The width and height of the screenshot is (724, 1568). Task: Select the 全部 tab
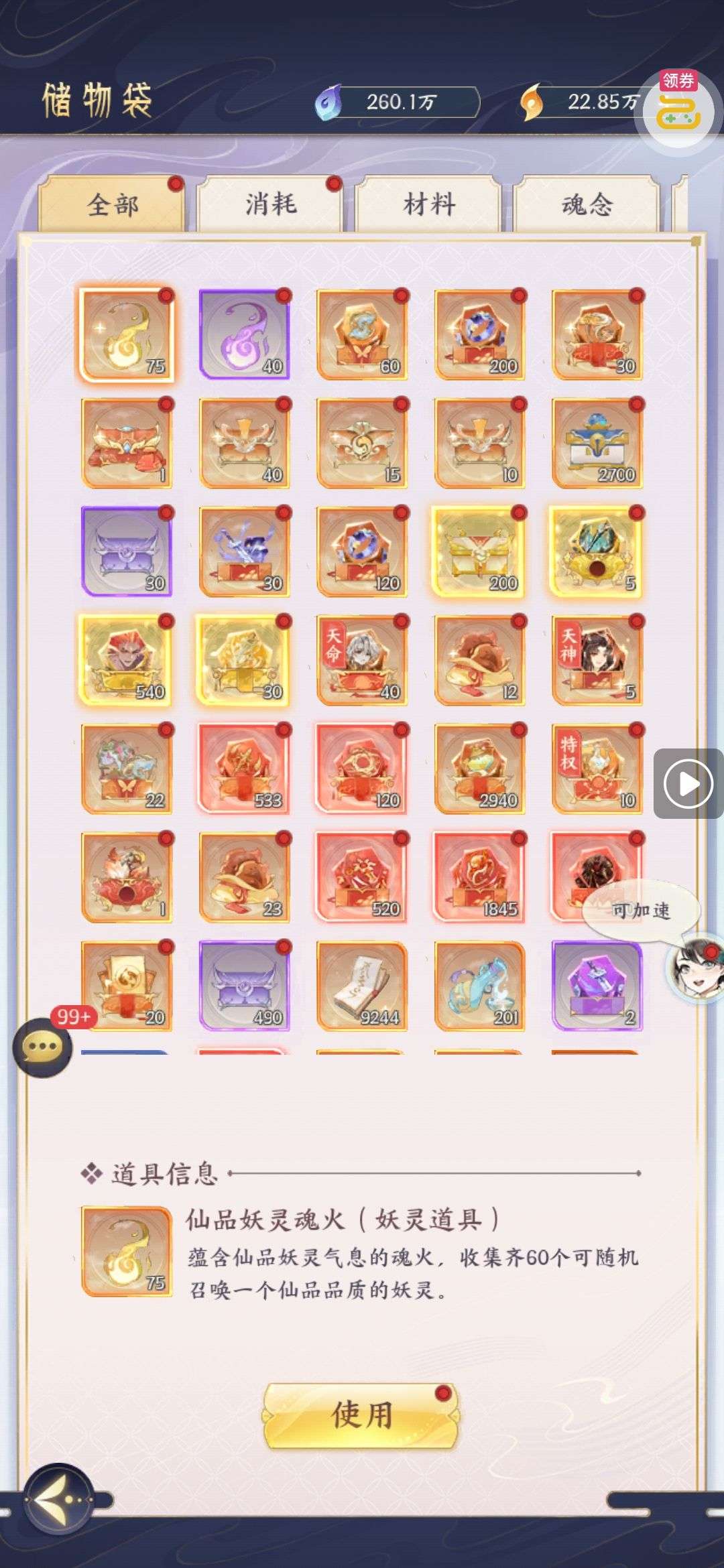[113, 204]
